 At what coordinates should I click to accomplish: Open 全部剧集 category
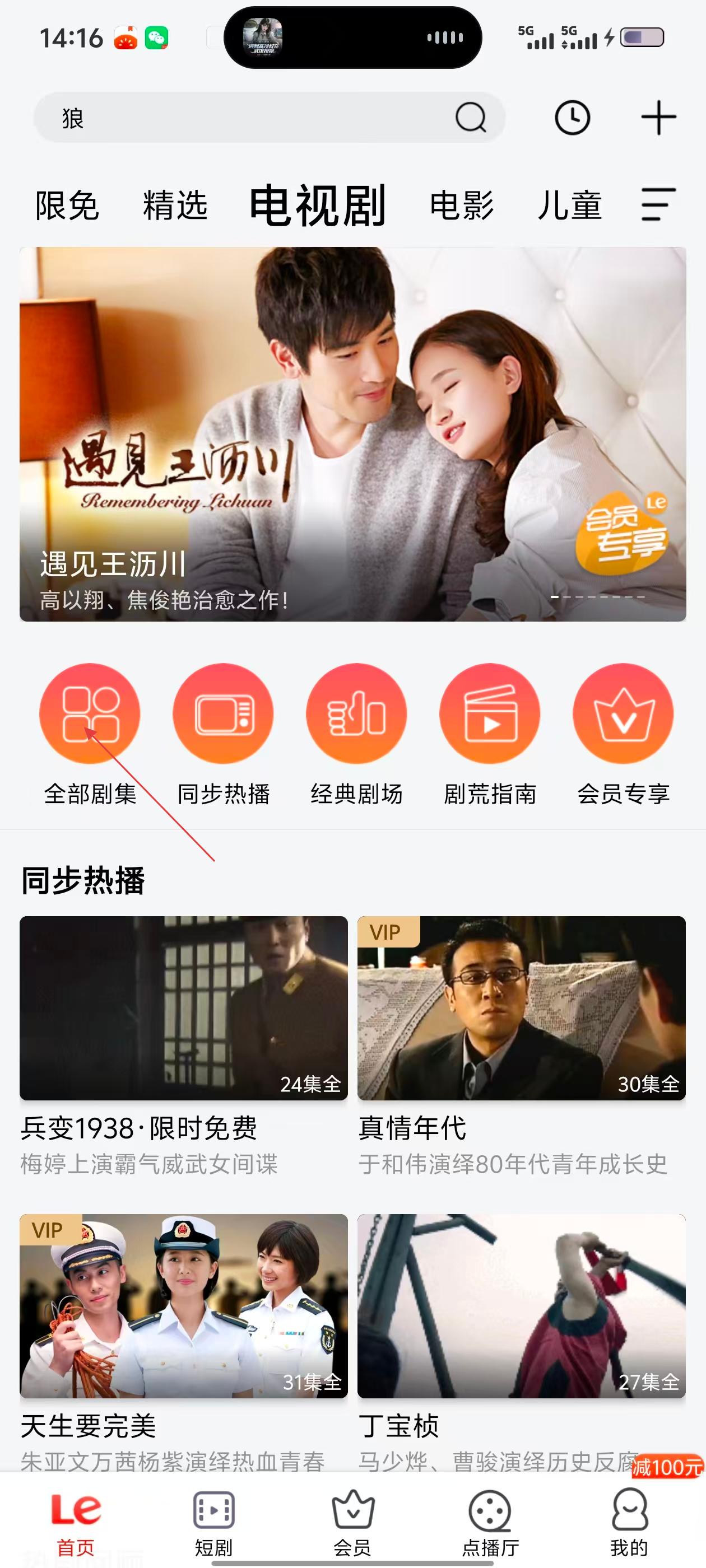(90, 713)
